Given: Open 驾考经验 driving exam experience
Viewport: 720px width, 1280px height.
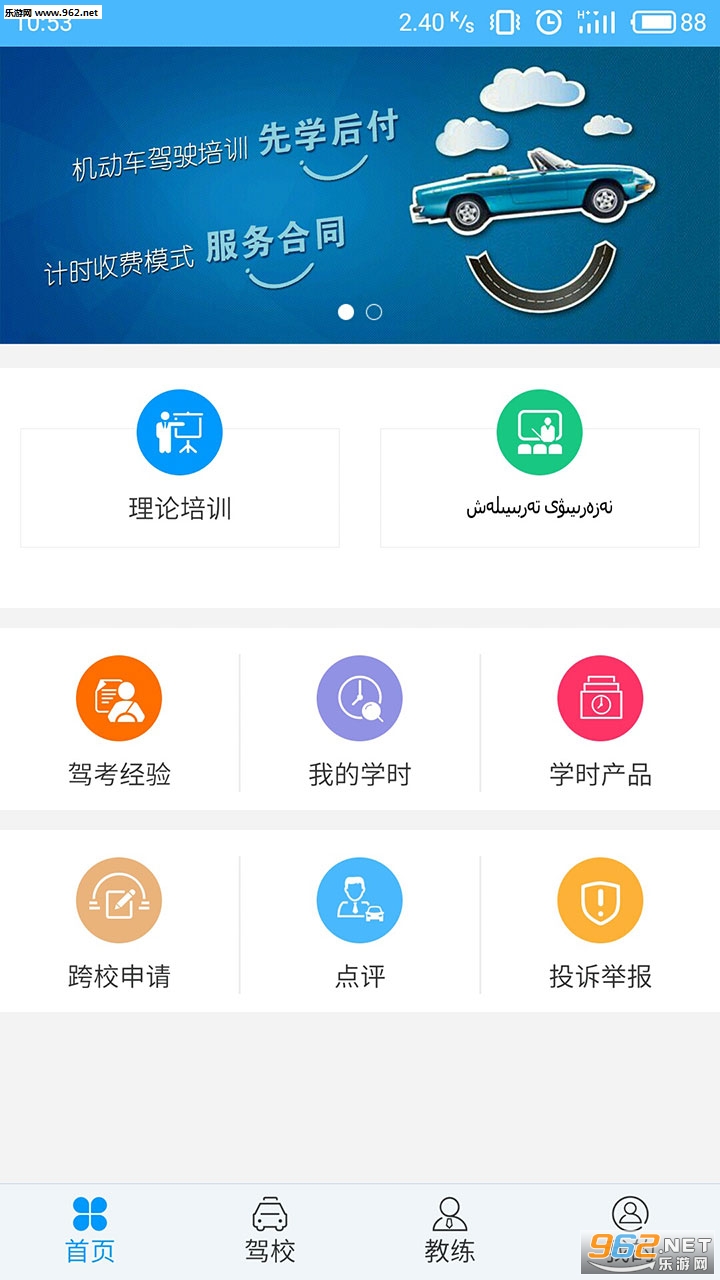Looking at the screenshot, I should [x=120, y=722].
